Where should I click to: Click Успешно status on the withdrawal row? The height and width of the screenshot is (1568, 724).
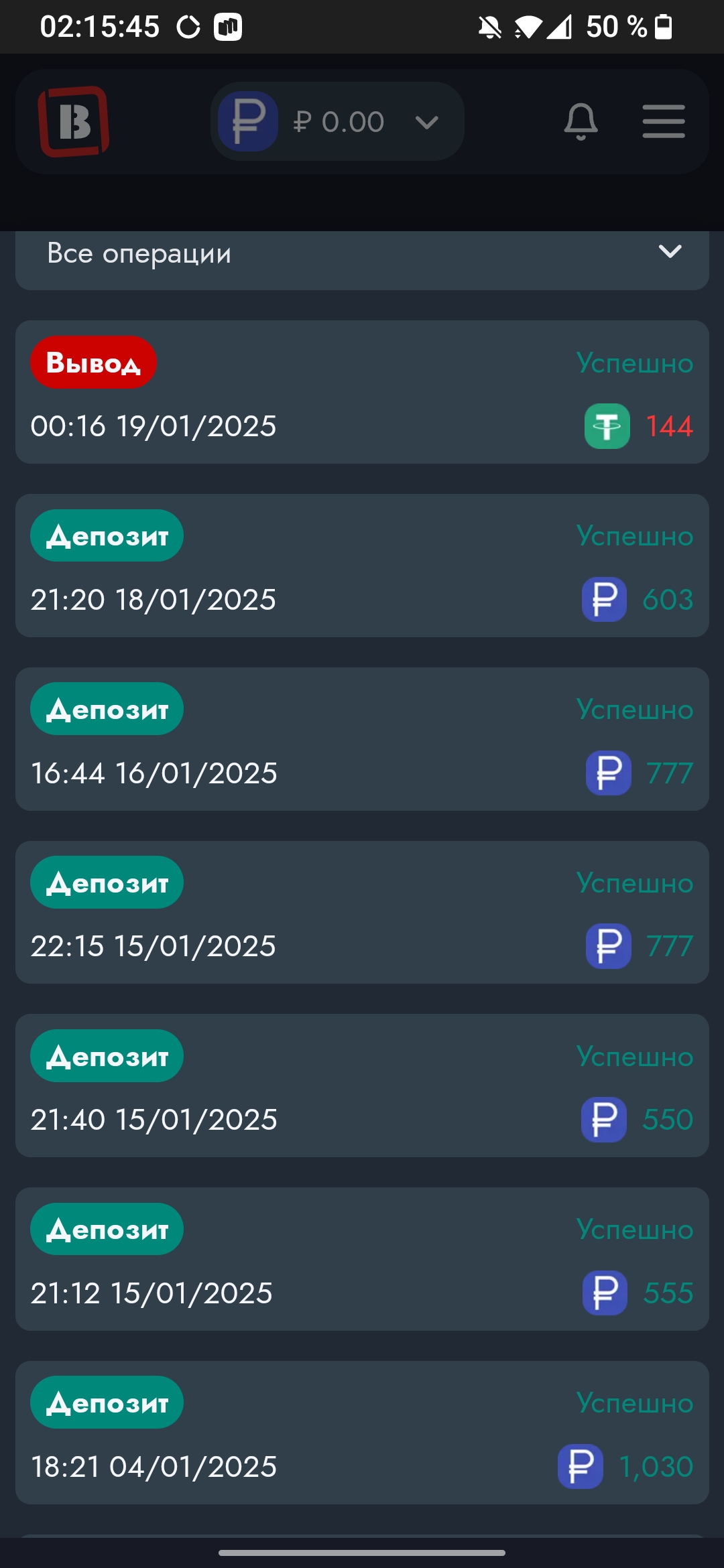pos(633,363)
